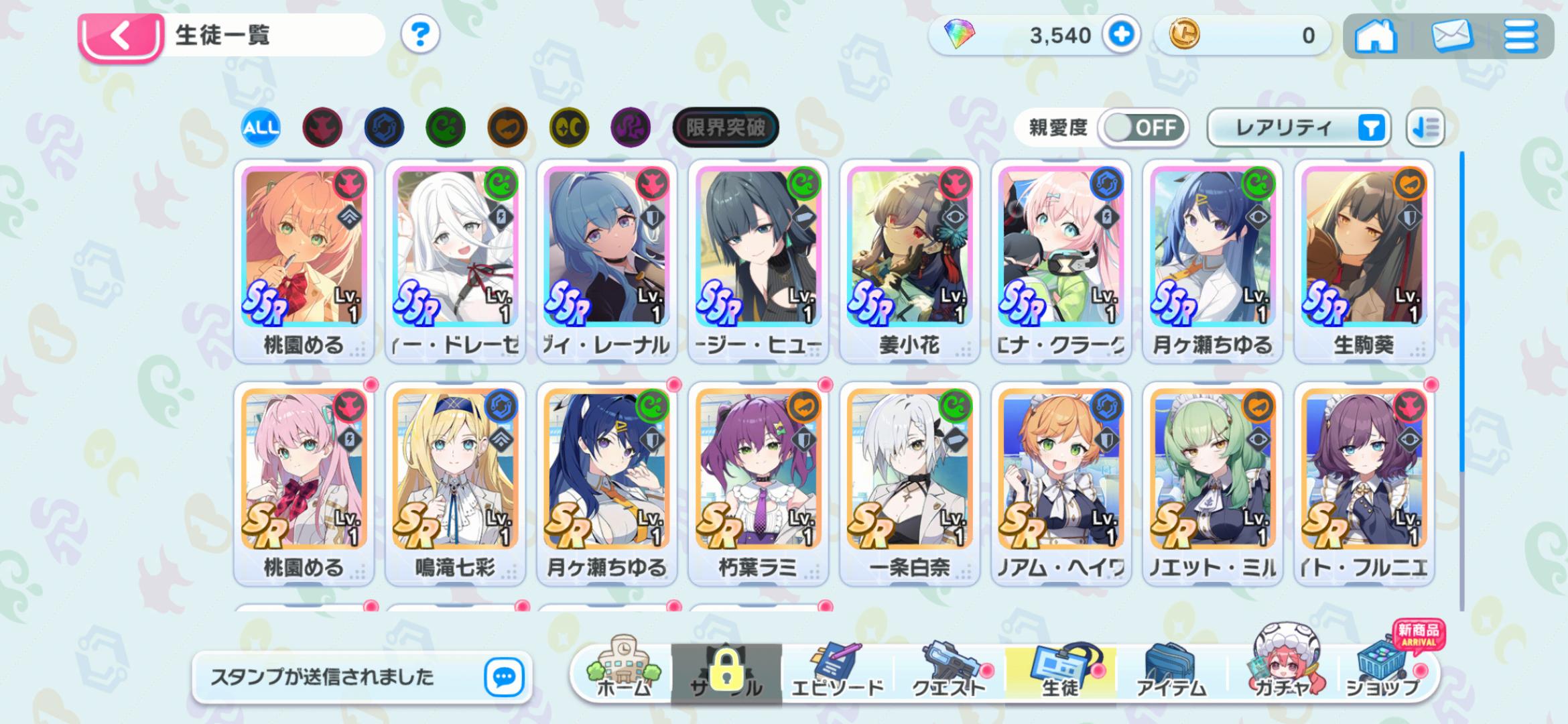Toggle the 親愛度 switch on
Viewport: 1568px width, 724px height.
pyautogui.click(x=1143, y=127)
